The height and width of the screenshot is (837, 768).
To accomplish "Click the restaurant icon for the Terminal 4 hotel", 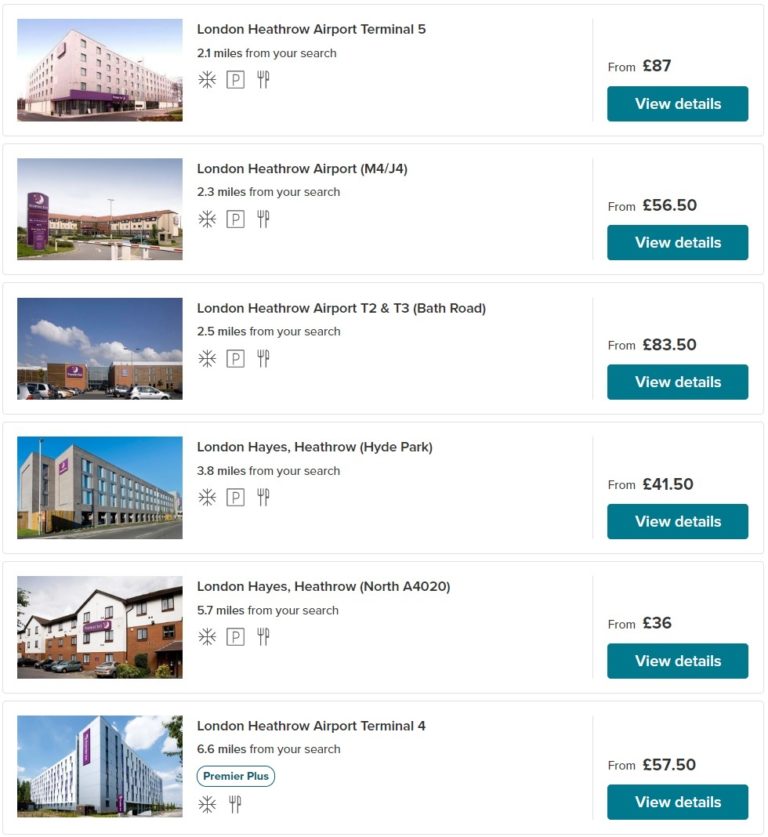I will pyautogui.click(x=235, y=803).
